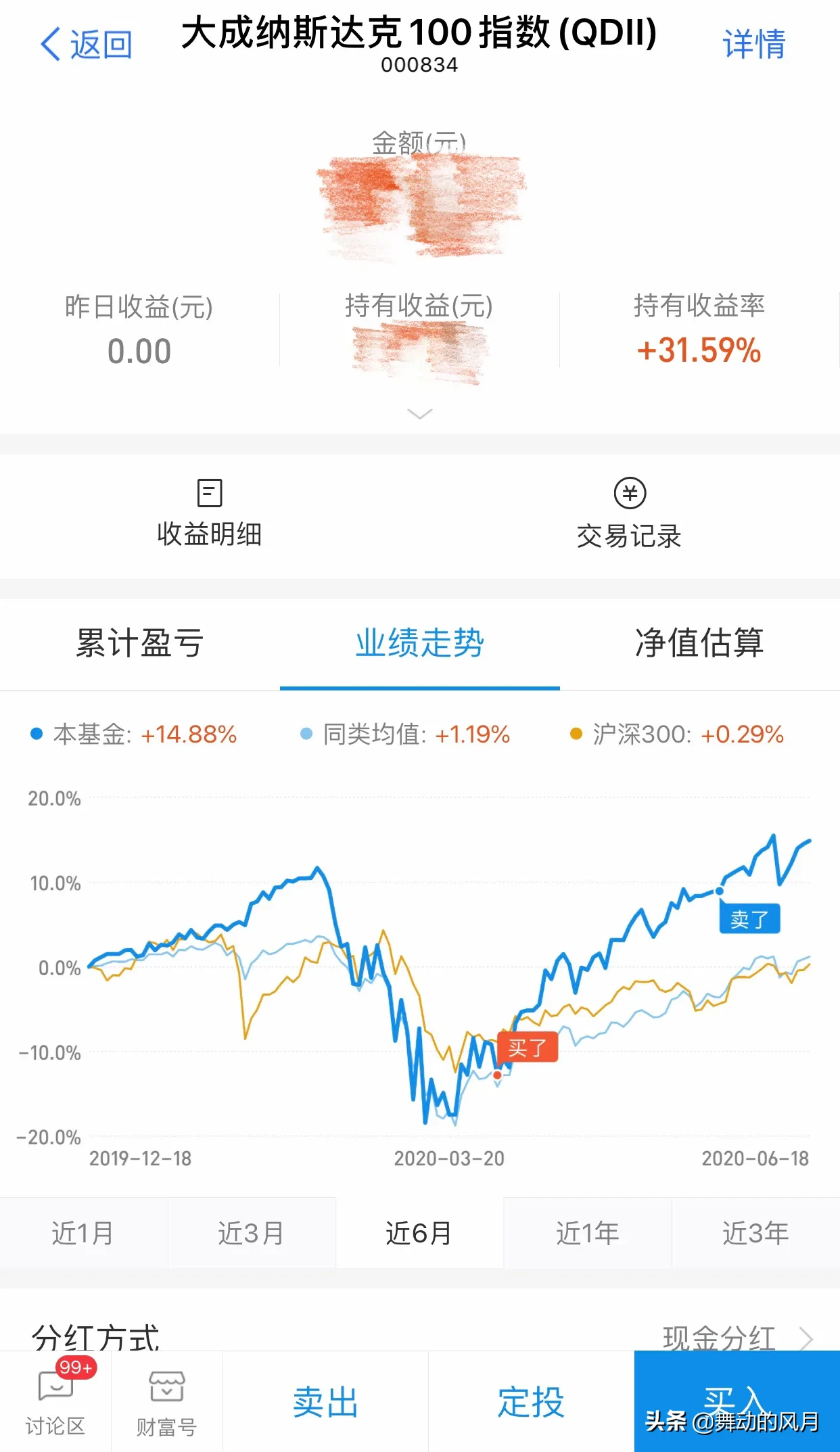View 交易记录 transaction records
Image resolution: width=840 pixels, height=1452 pixels.
(629, 515)
